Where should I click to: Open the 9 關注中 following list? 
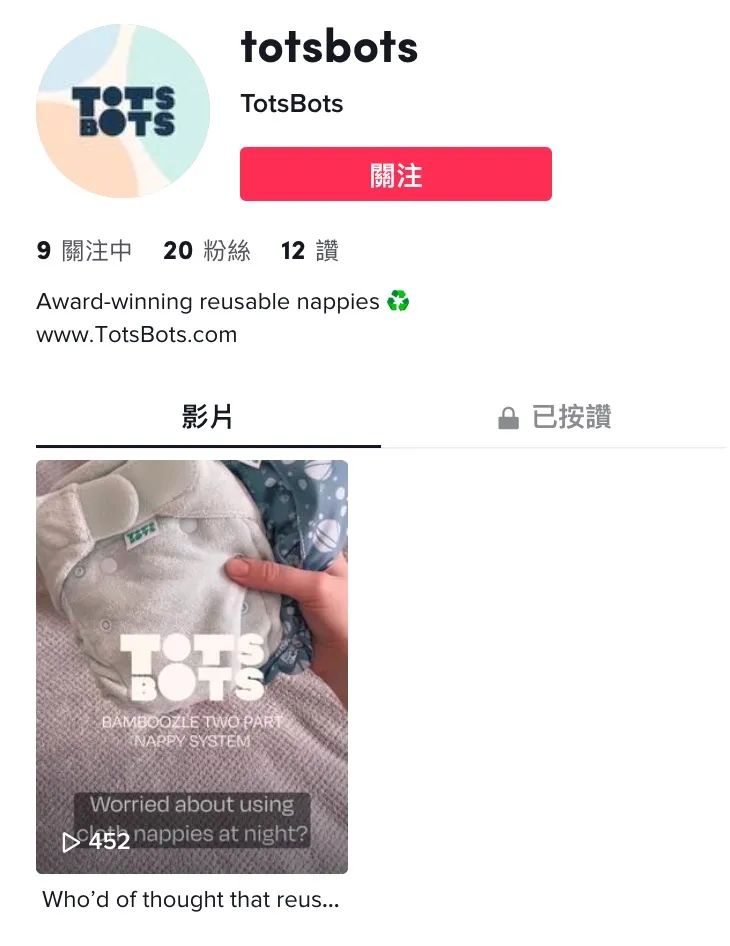point(84,250)
